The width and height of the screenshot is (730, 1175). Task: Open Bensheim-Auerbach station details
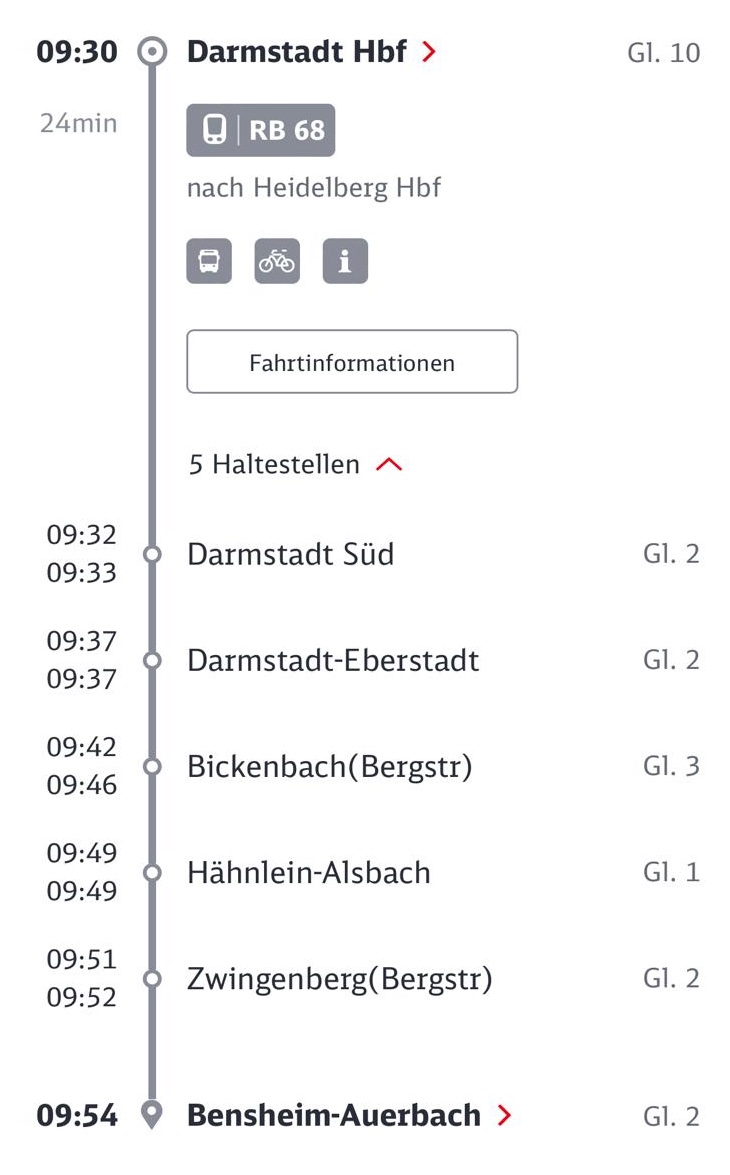pos(348,1115)
